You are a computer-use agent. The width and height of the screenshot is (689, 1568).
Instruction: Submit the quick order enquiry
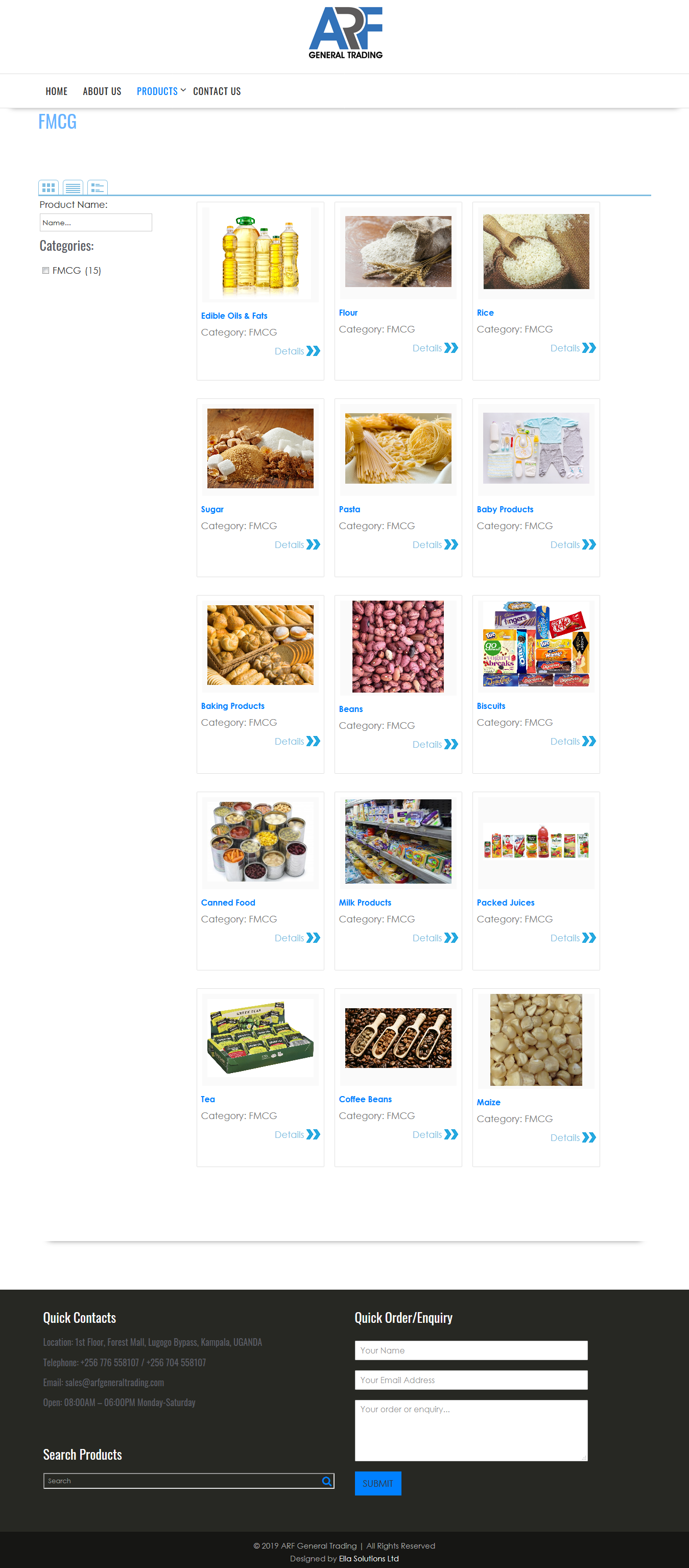click(377, 1483)
